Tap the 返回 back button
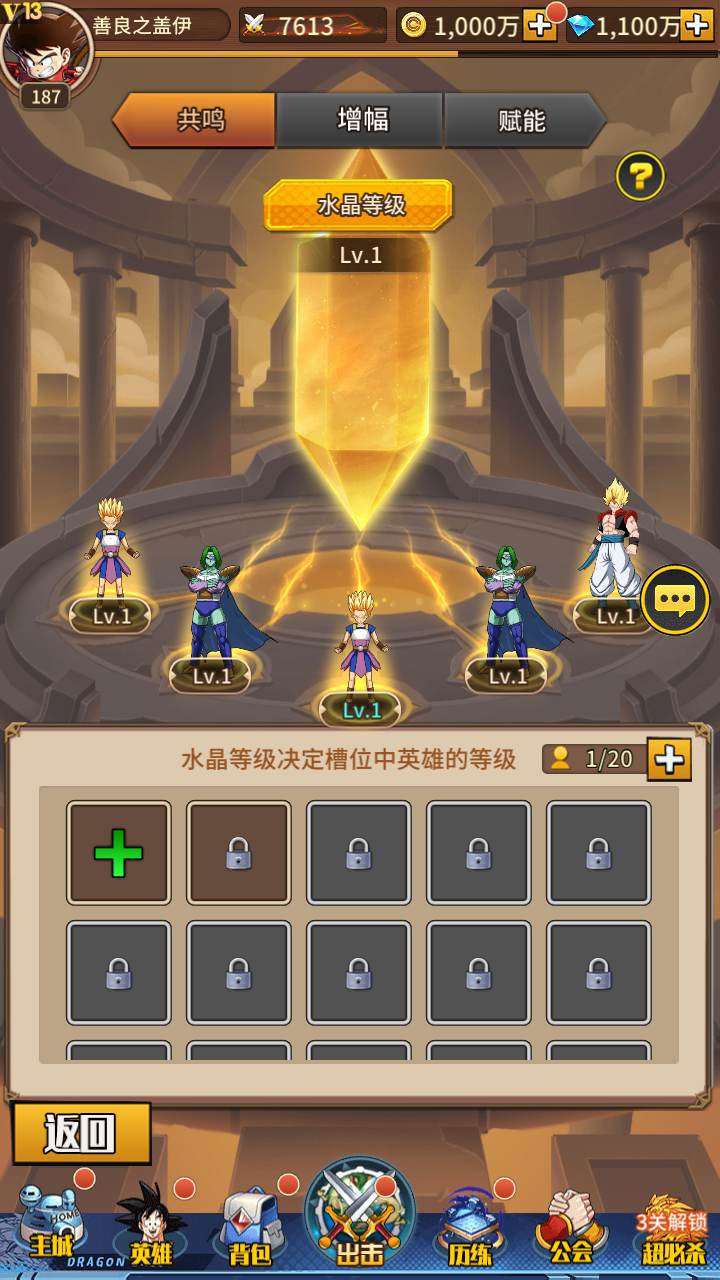The height and width of the screenshot is (1280, 720). pos(82,1133)
